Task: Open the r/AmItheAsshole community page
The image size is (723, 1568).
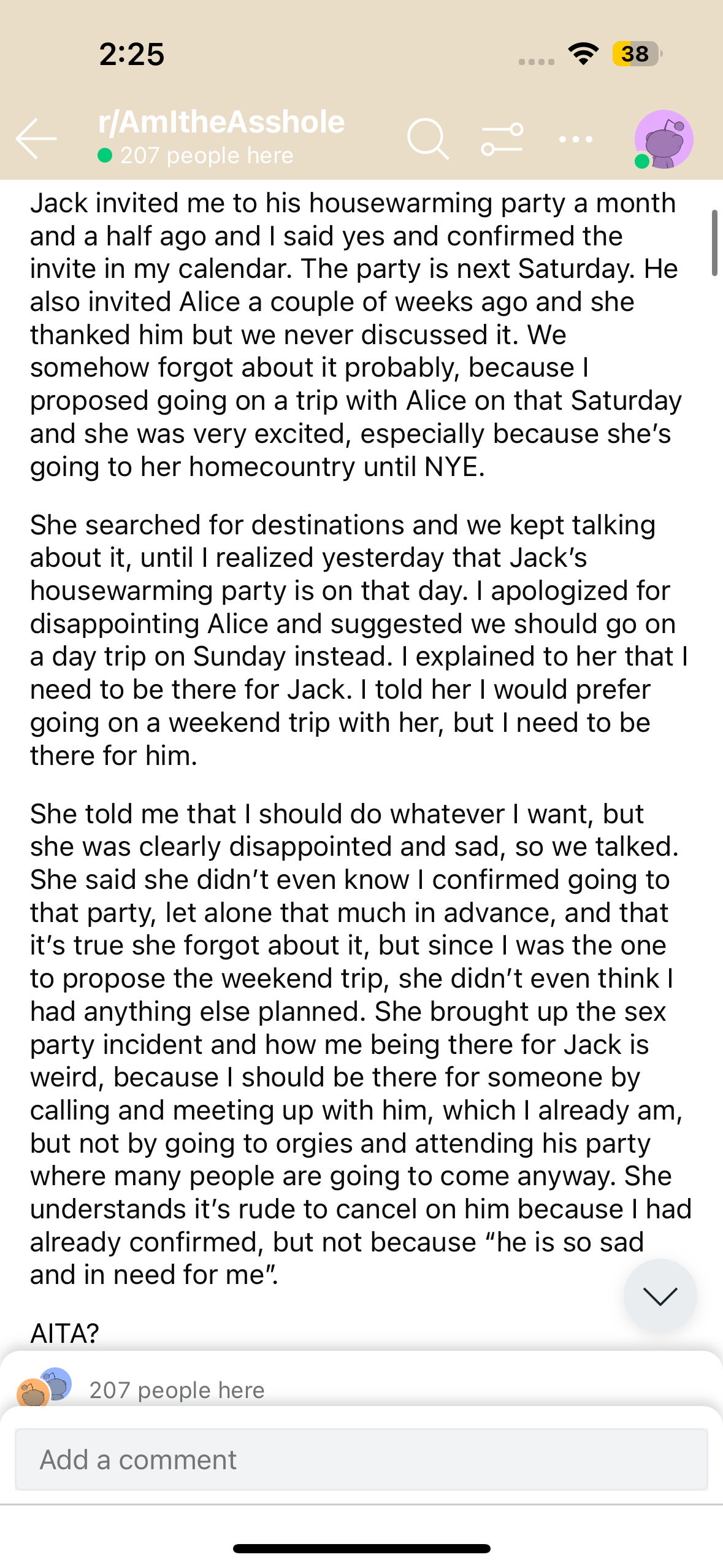Action: [x=221, y=122]
